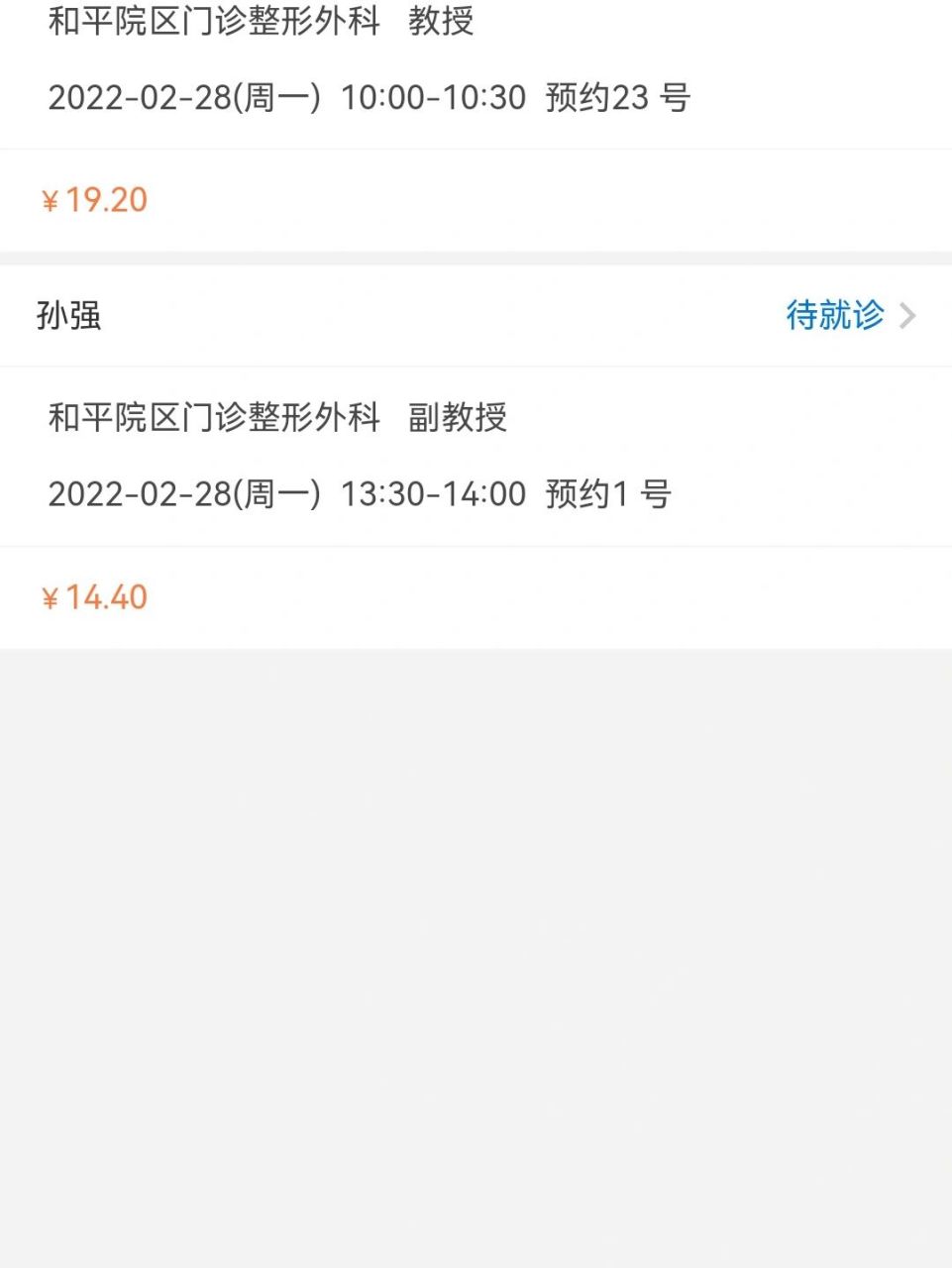Screen dimensions: 952x1268
Task: Click the ¥19.20 payment amount
Action: (94, 200)
